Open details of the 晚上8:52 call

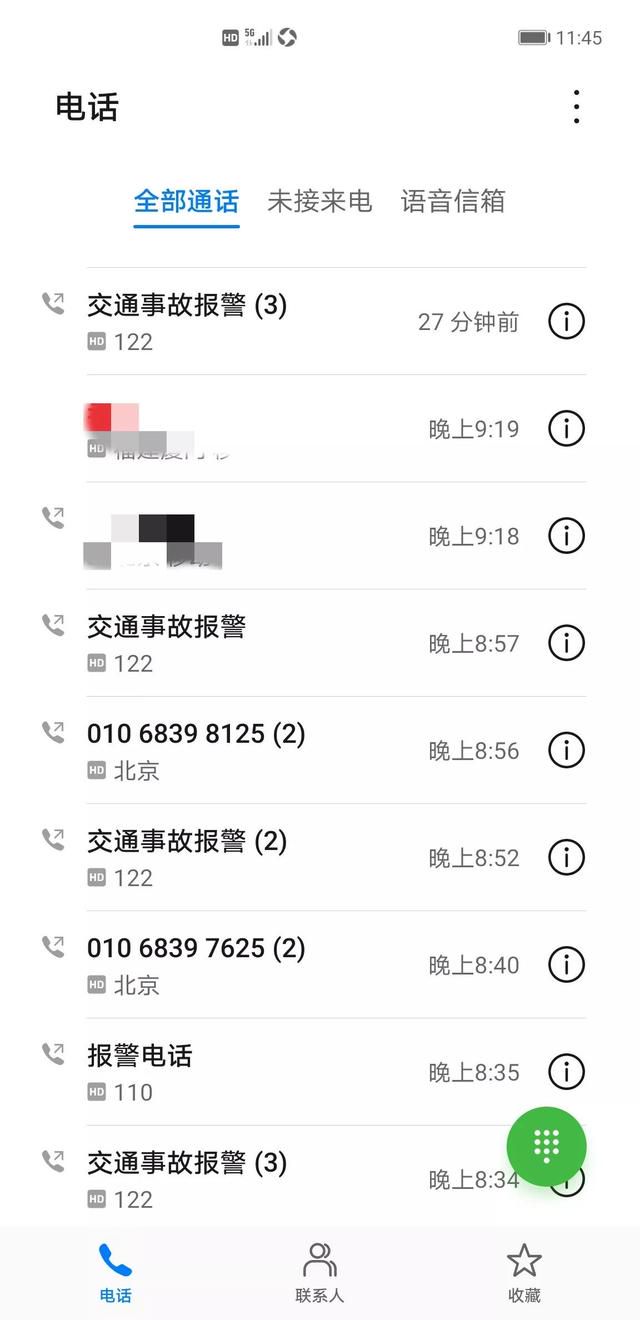point(566,857)
